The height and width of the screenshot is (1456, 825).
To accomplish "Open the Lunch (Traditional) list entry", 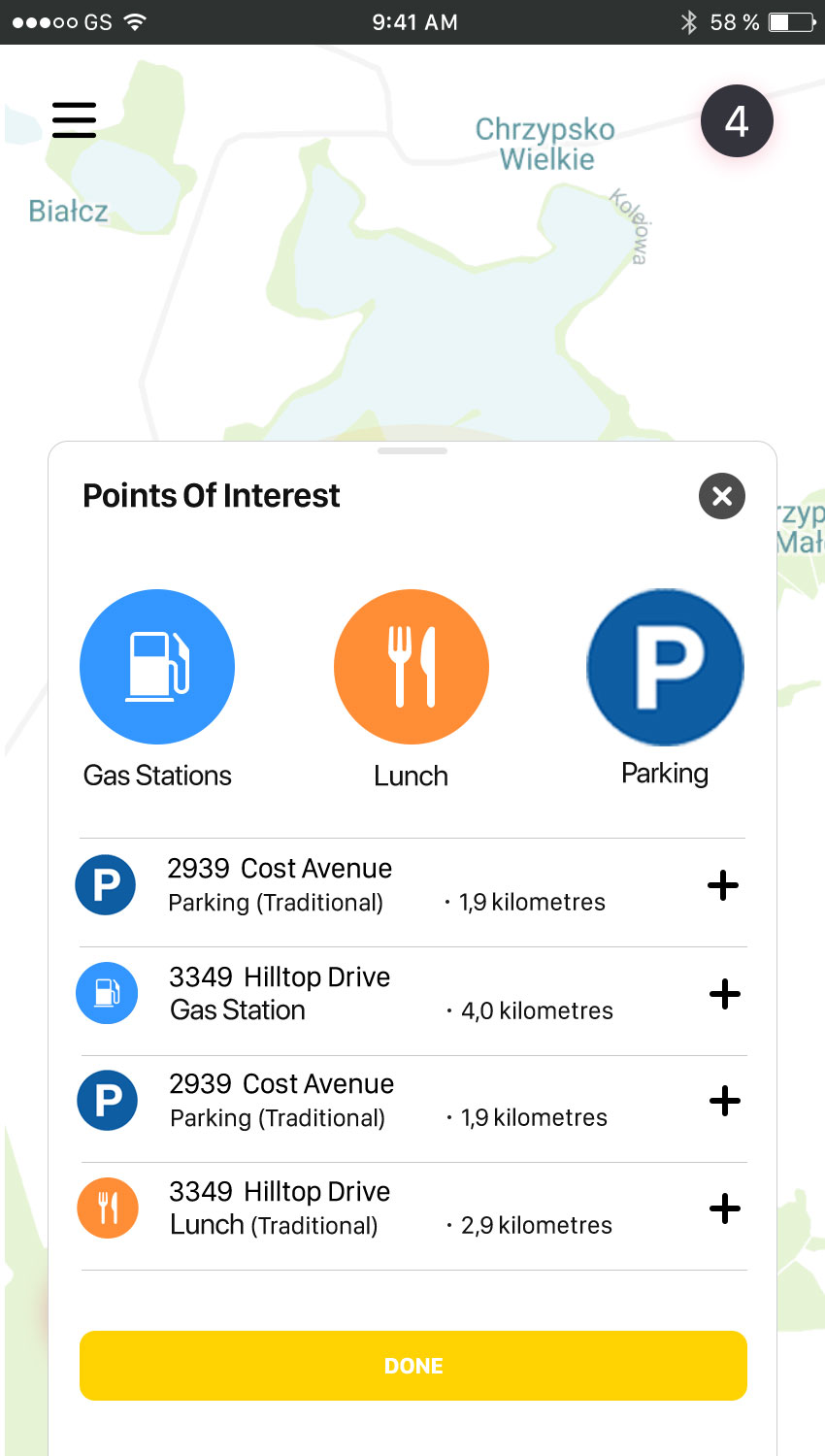I will point(413,1216).
